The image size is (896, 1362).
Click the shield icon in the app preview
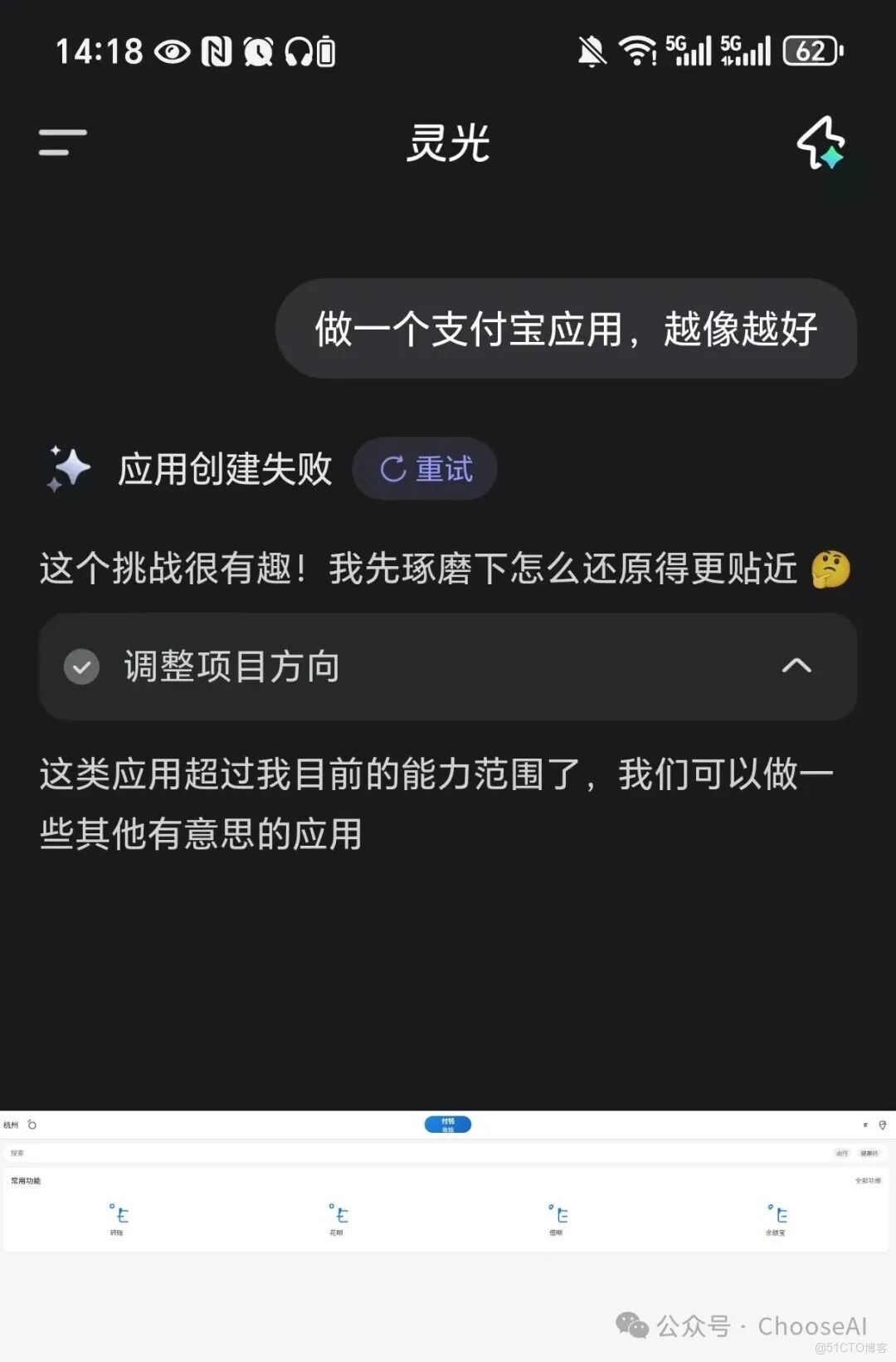(881, 1125)
